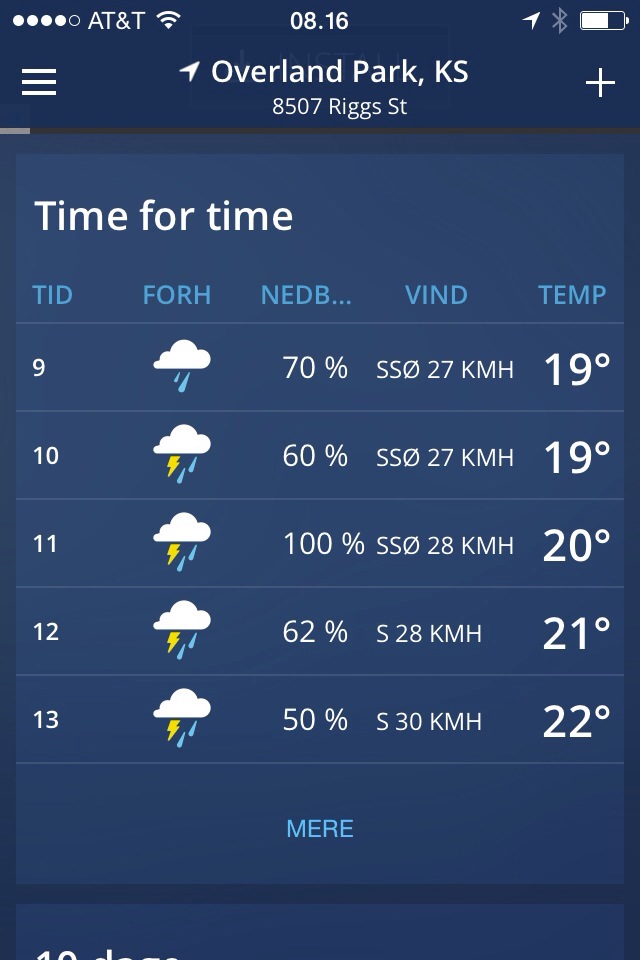
Task: Add a new location with plus icon
Action: pos(600,84)
